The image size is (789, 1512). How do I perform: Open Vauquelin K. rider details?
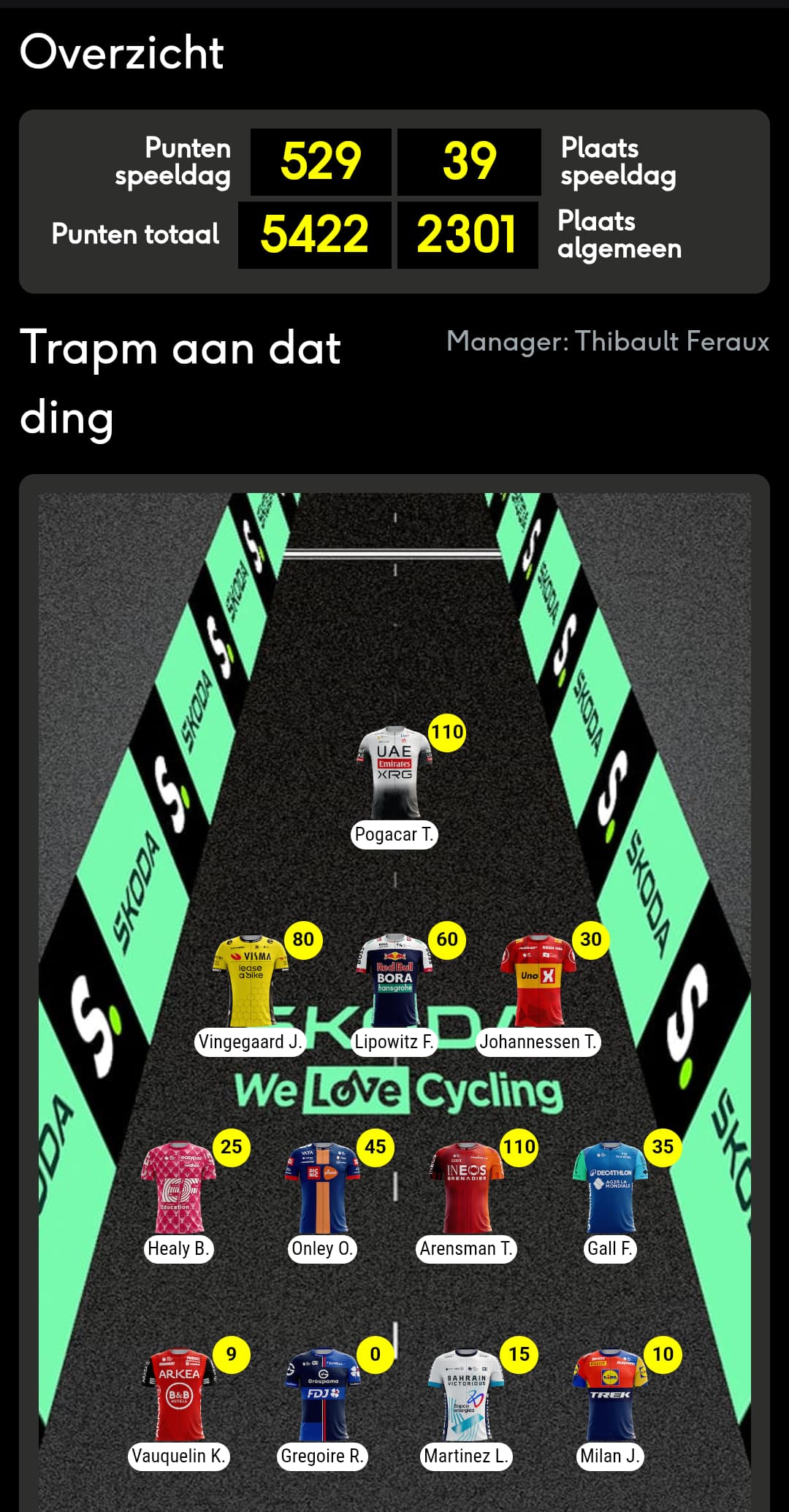tap(178, 1405)
